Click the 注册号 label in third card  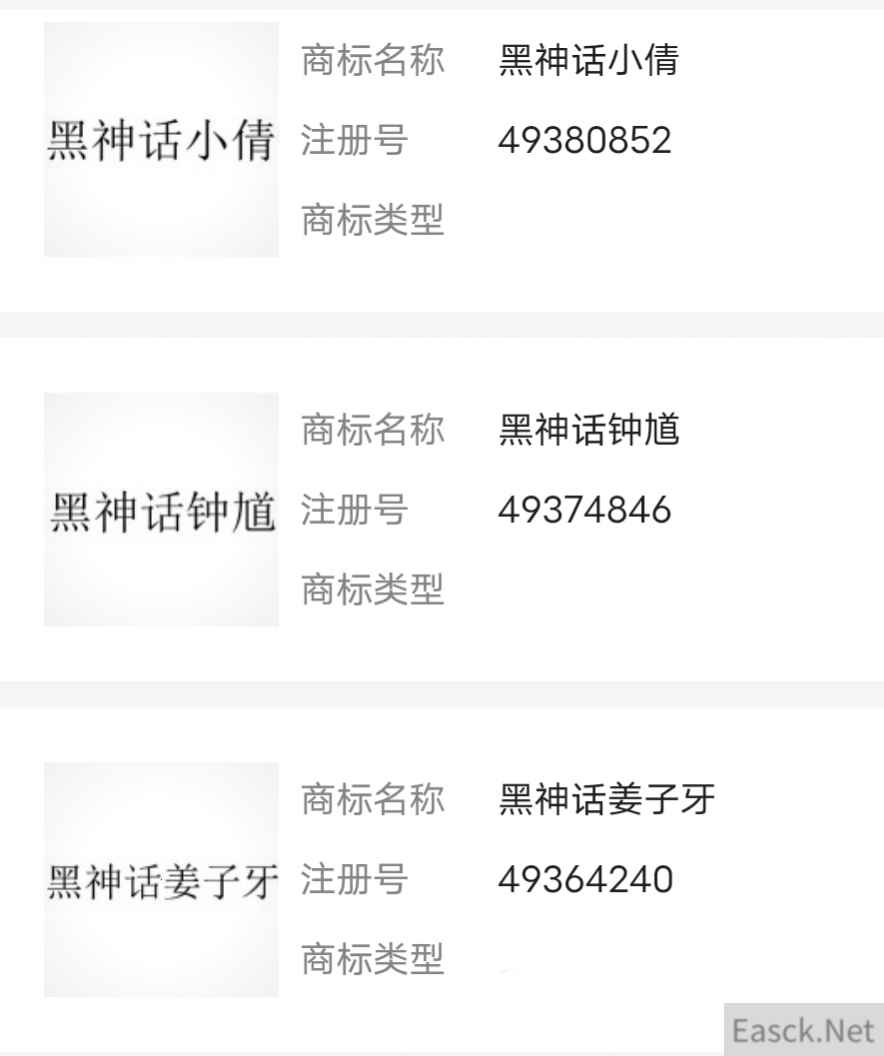tap(352, 881)
